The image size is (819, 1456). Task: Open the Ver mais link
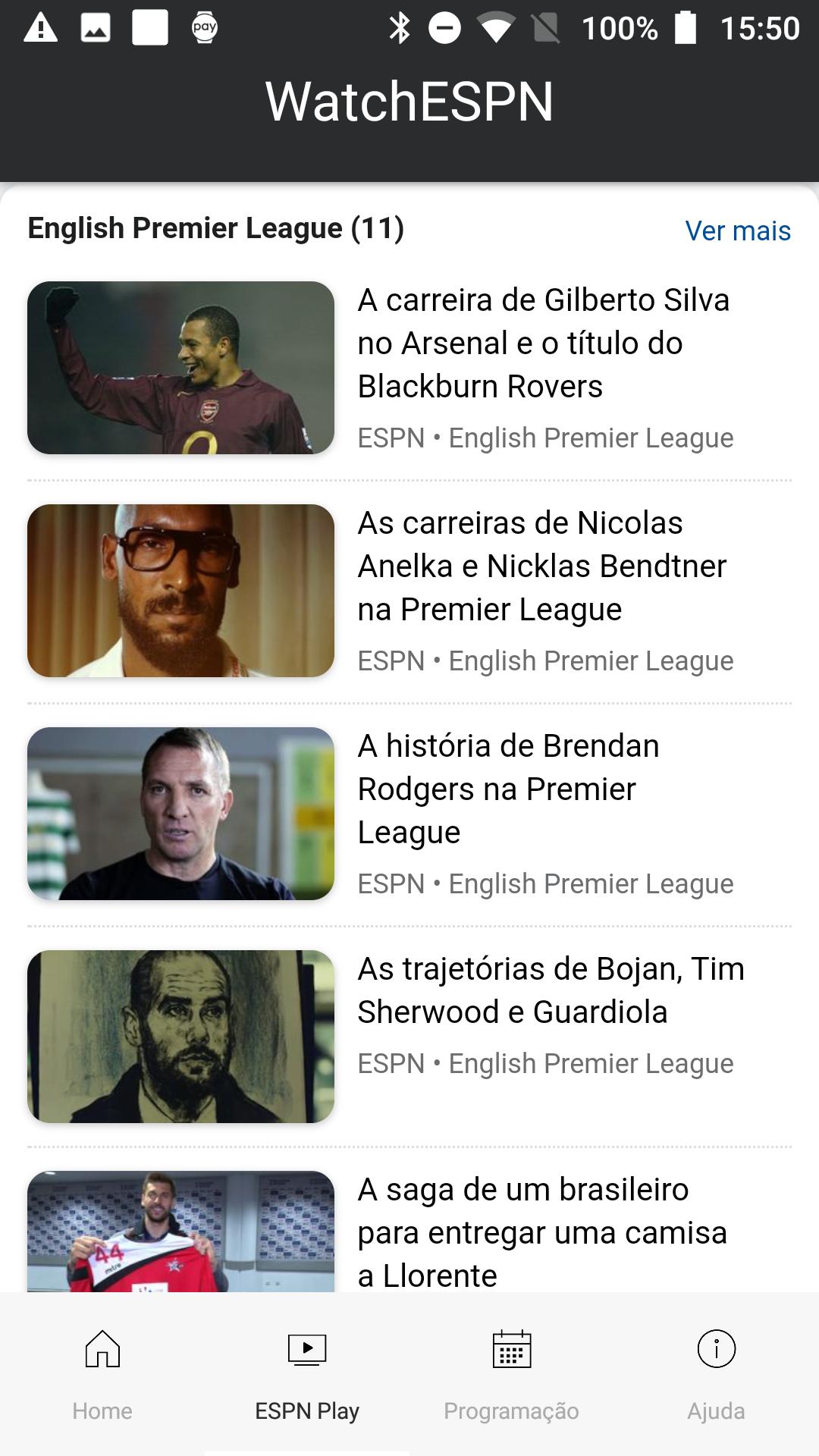click(737, 231)
